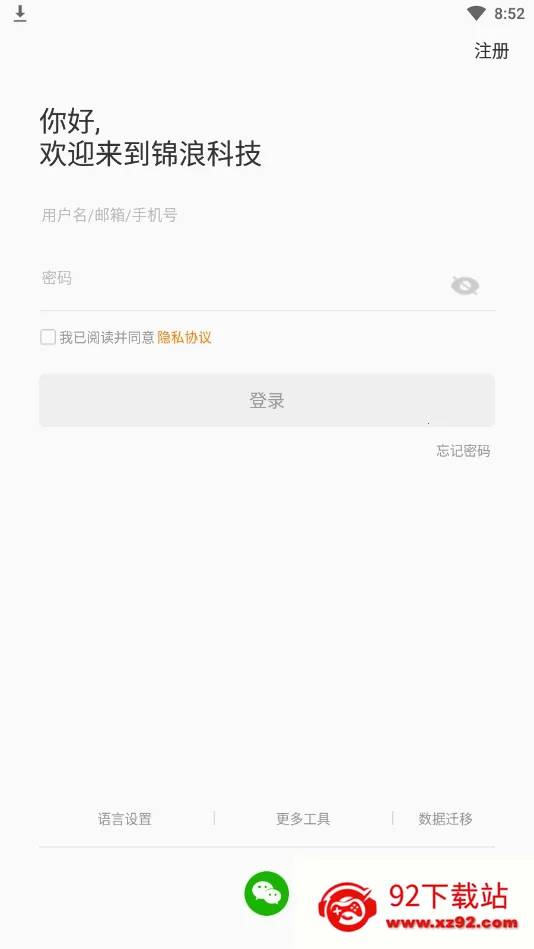Screen dimensions: 534x949
Task: Open 语言设置 language settings
Action: (125, 819)
